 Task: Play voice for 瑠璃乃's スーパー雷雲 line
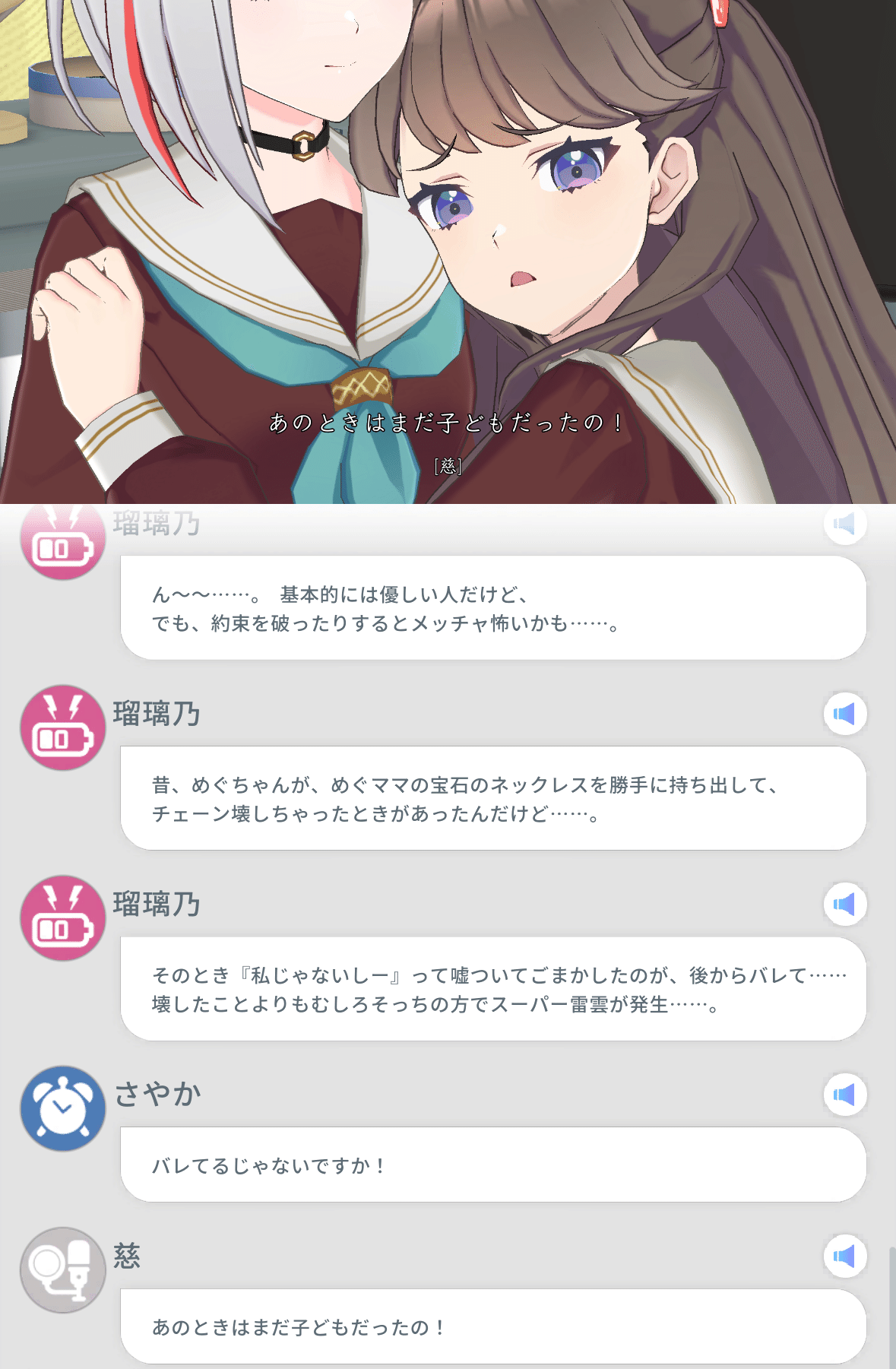844,904
